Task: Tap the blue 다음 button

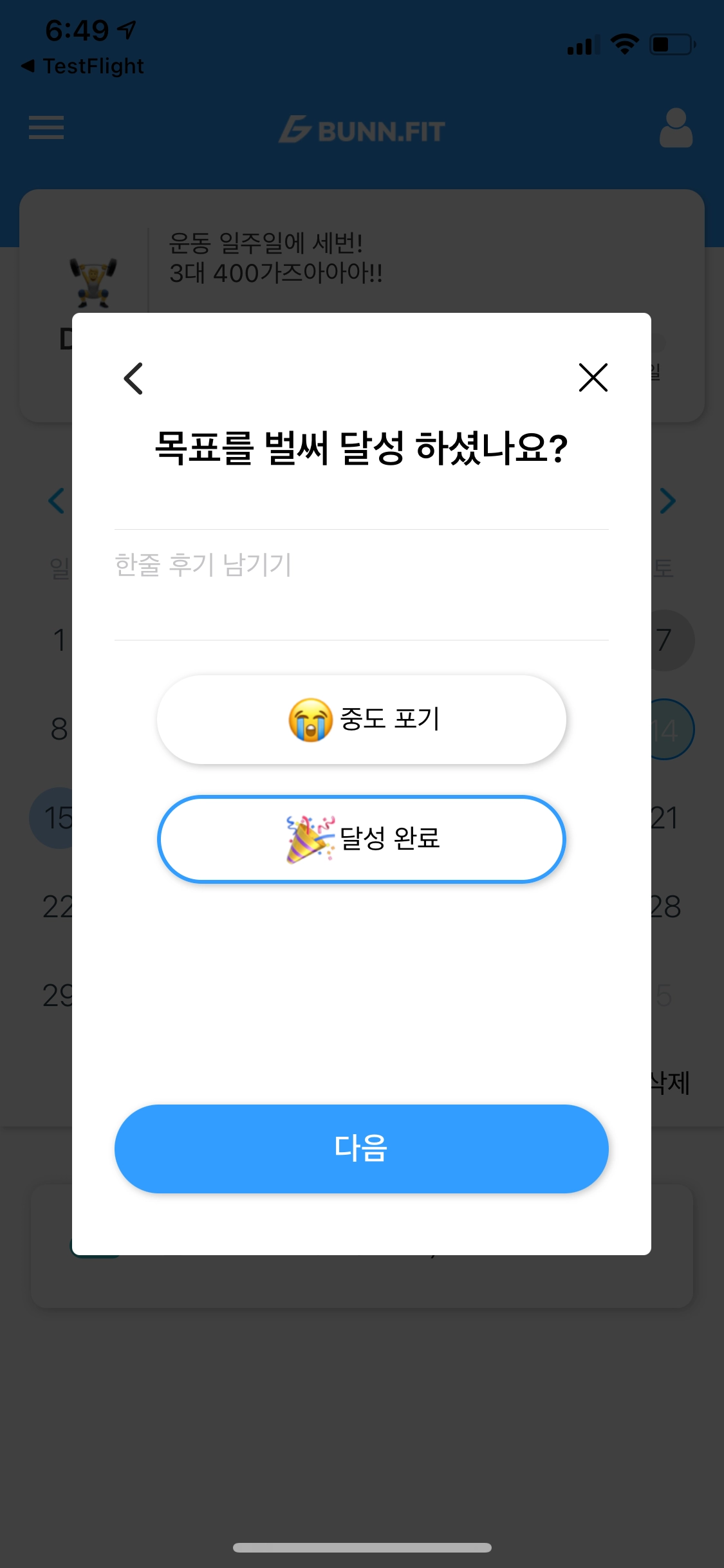Action: 361,1148
